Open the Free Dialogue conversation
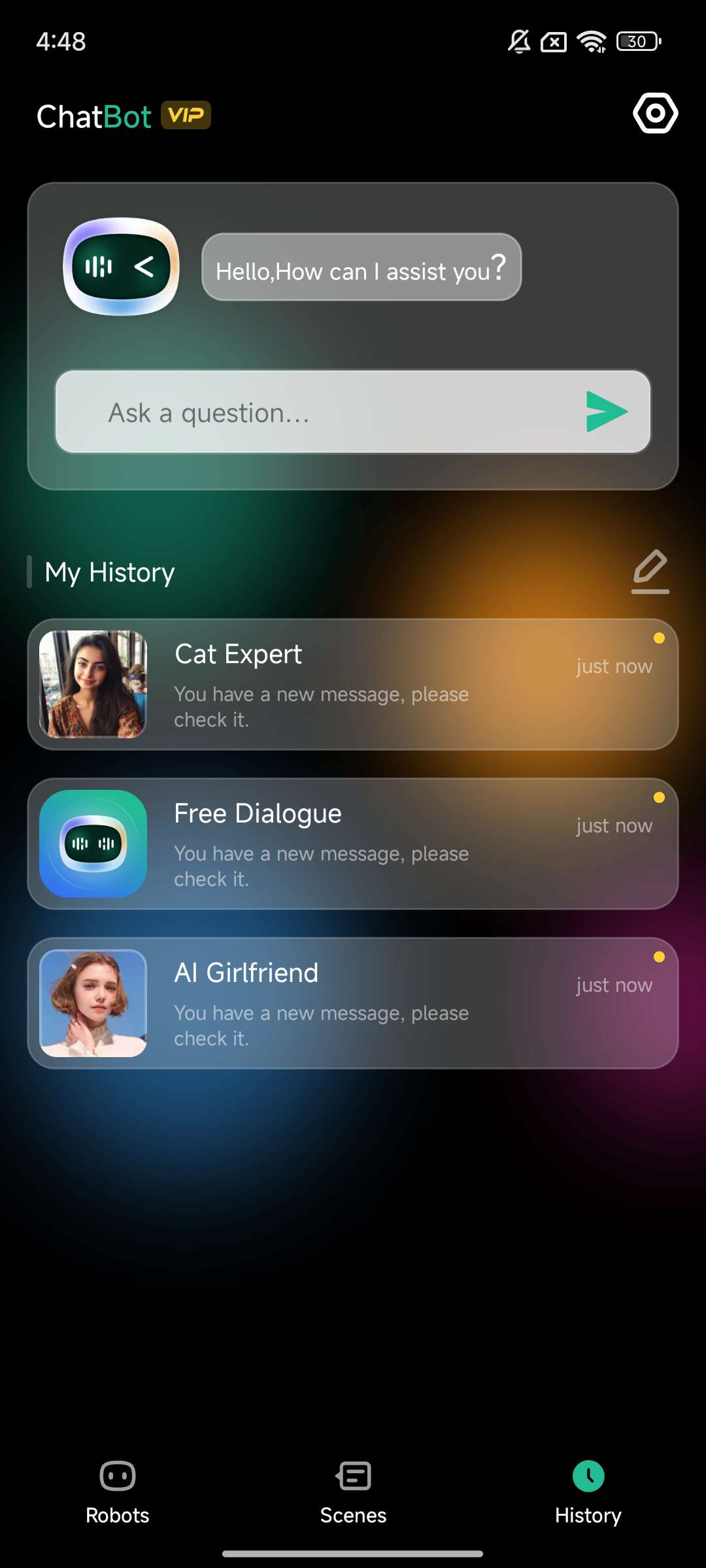This screenshot has width=706, height=1568. click(353, 843)
